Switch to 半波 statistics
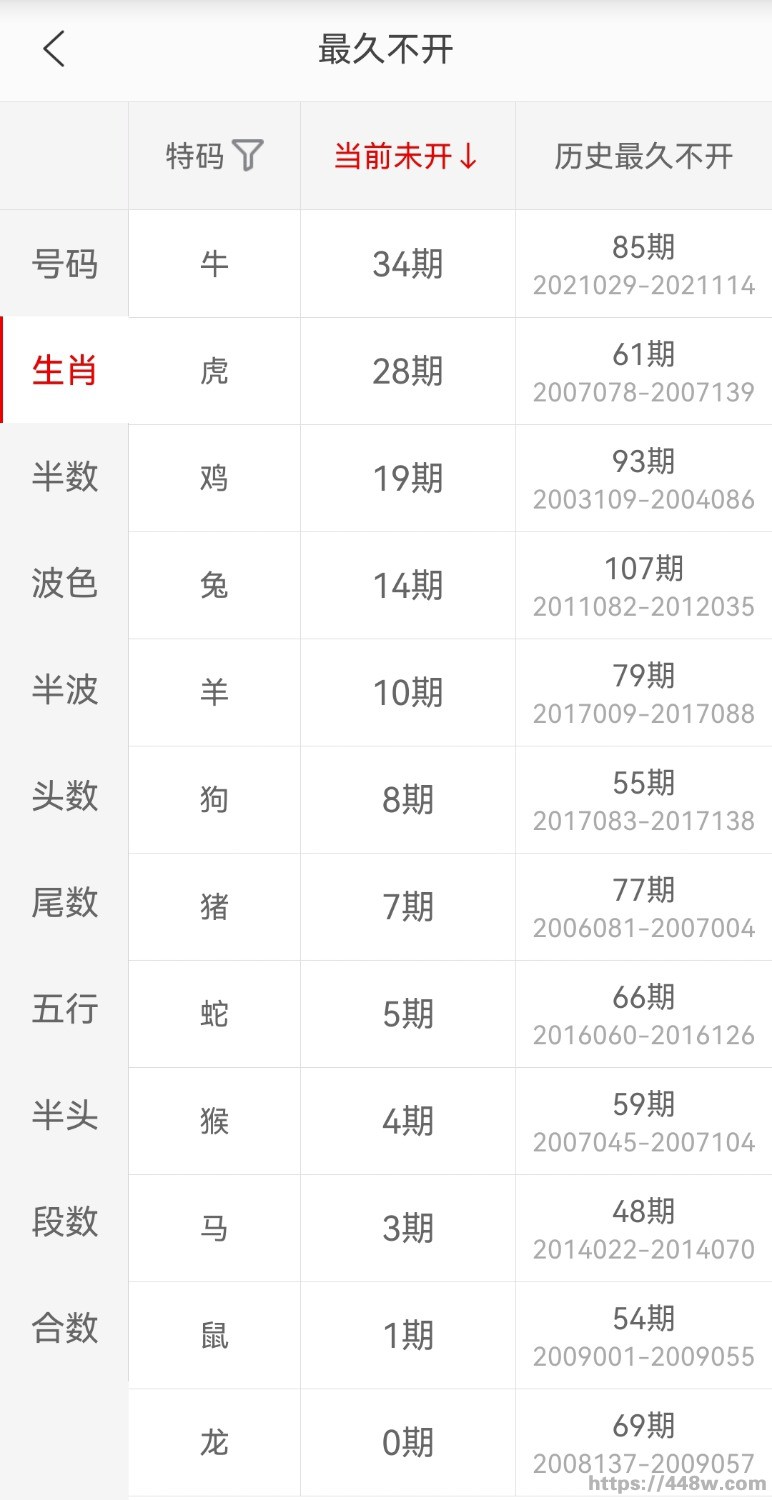The width and height of the screenshot is (772, 1500). 64,691
